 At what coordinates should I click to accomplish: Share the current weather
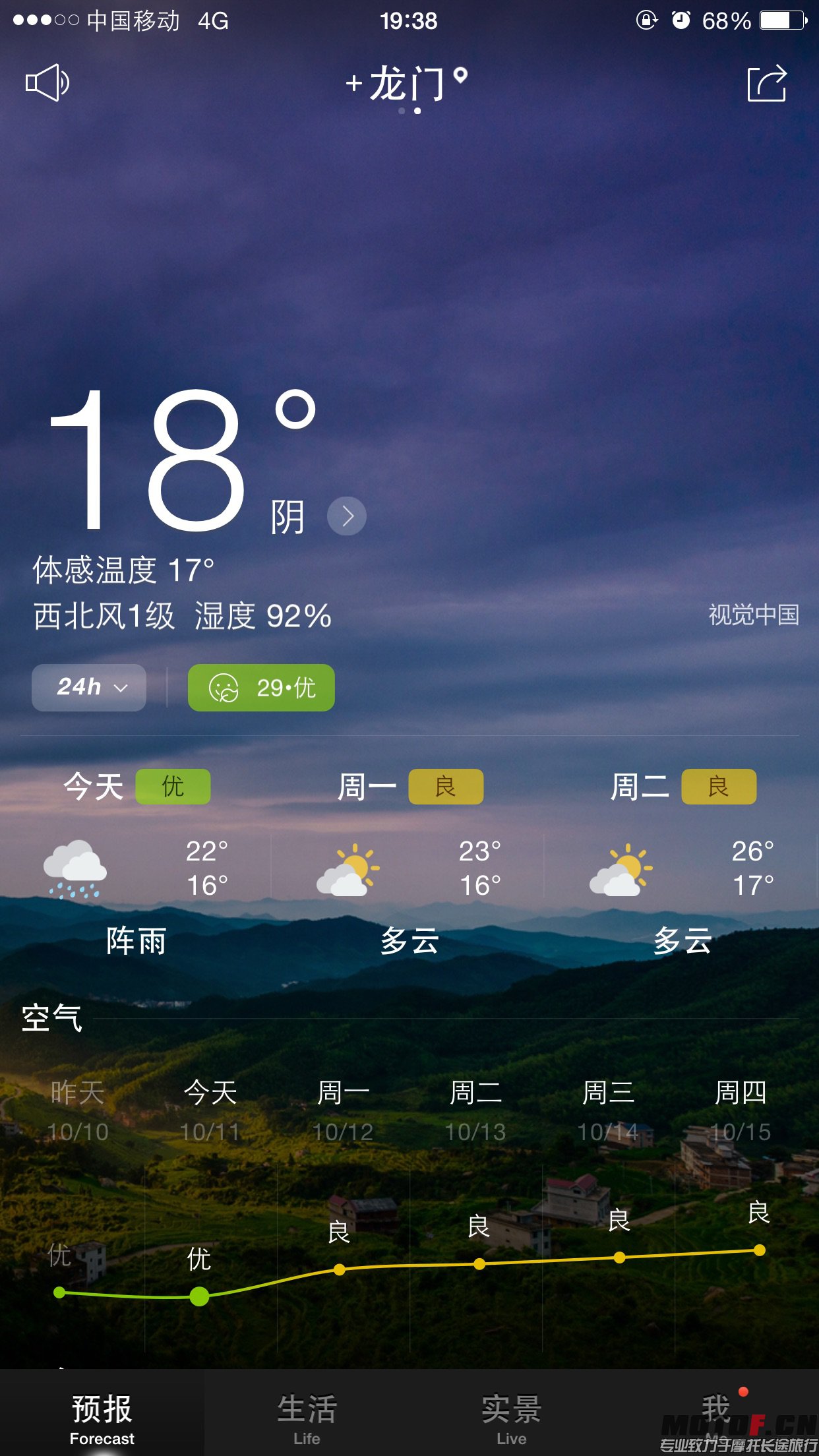[766, 84]
